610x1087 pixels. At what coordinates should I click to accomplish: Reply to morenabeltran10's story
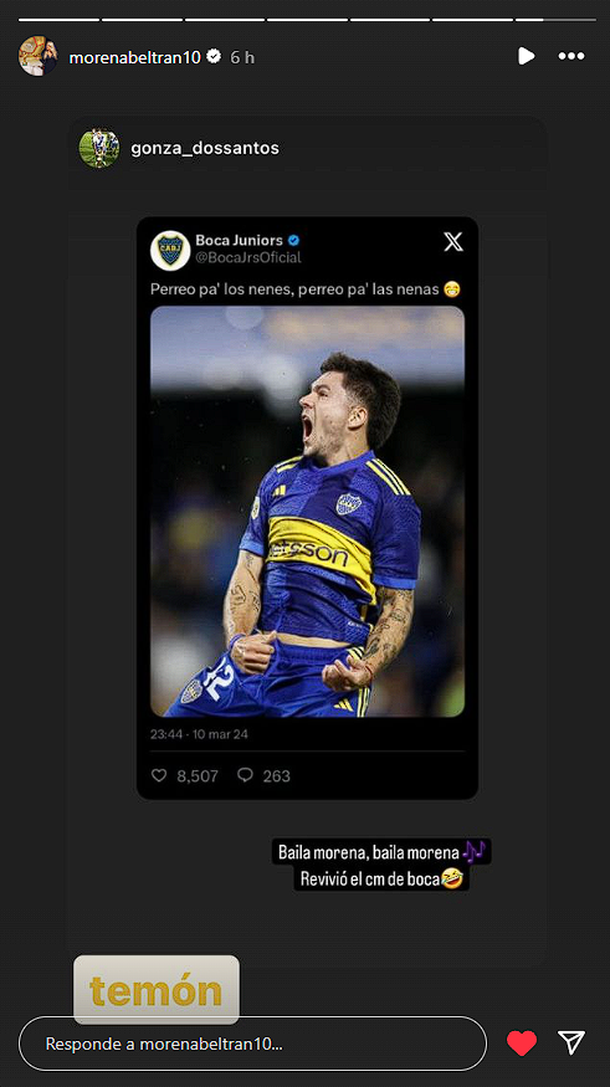coord(252,1043)
